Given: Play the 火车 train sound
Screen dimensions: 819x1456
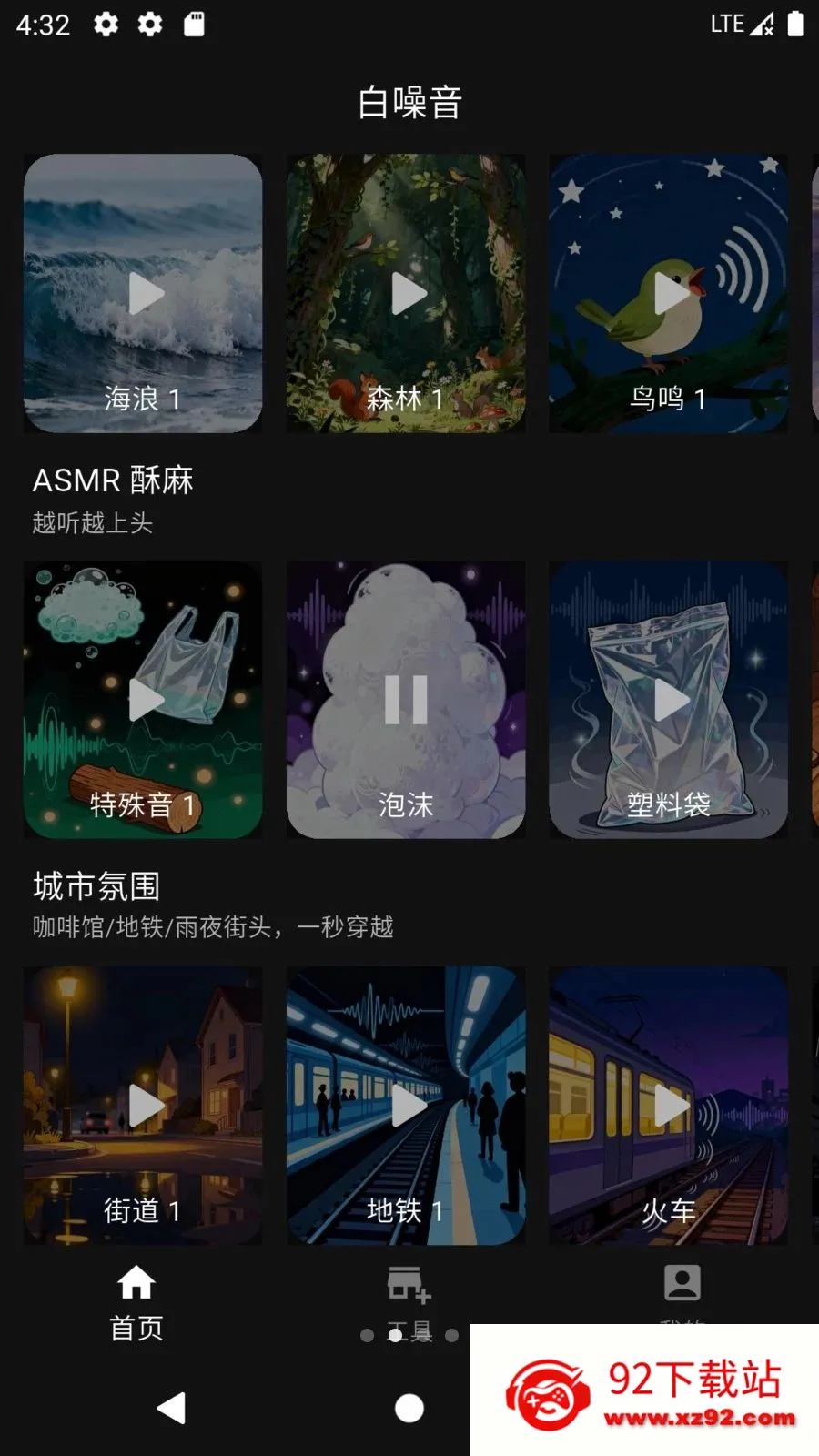Looking at the screenshot, I should coord(672,1106).
